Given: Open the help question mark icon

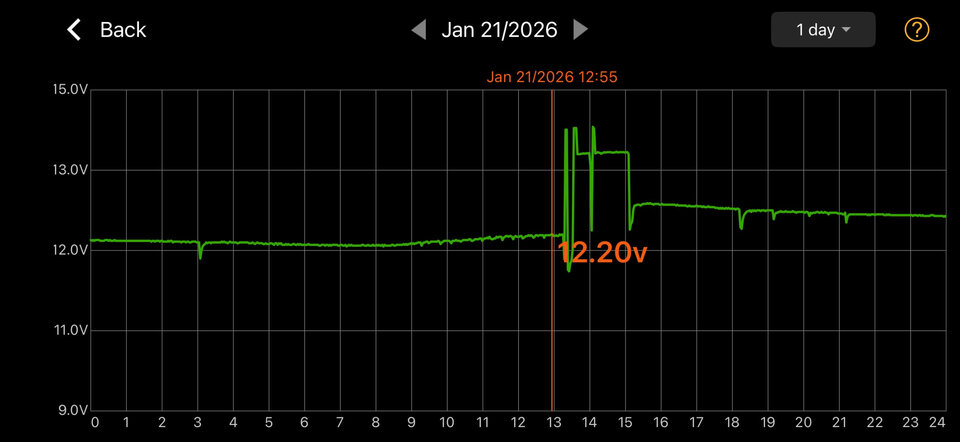Looking at the screenshot, I should (x=916, y=30).
